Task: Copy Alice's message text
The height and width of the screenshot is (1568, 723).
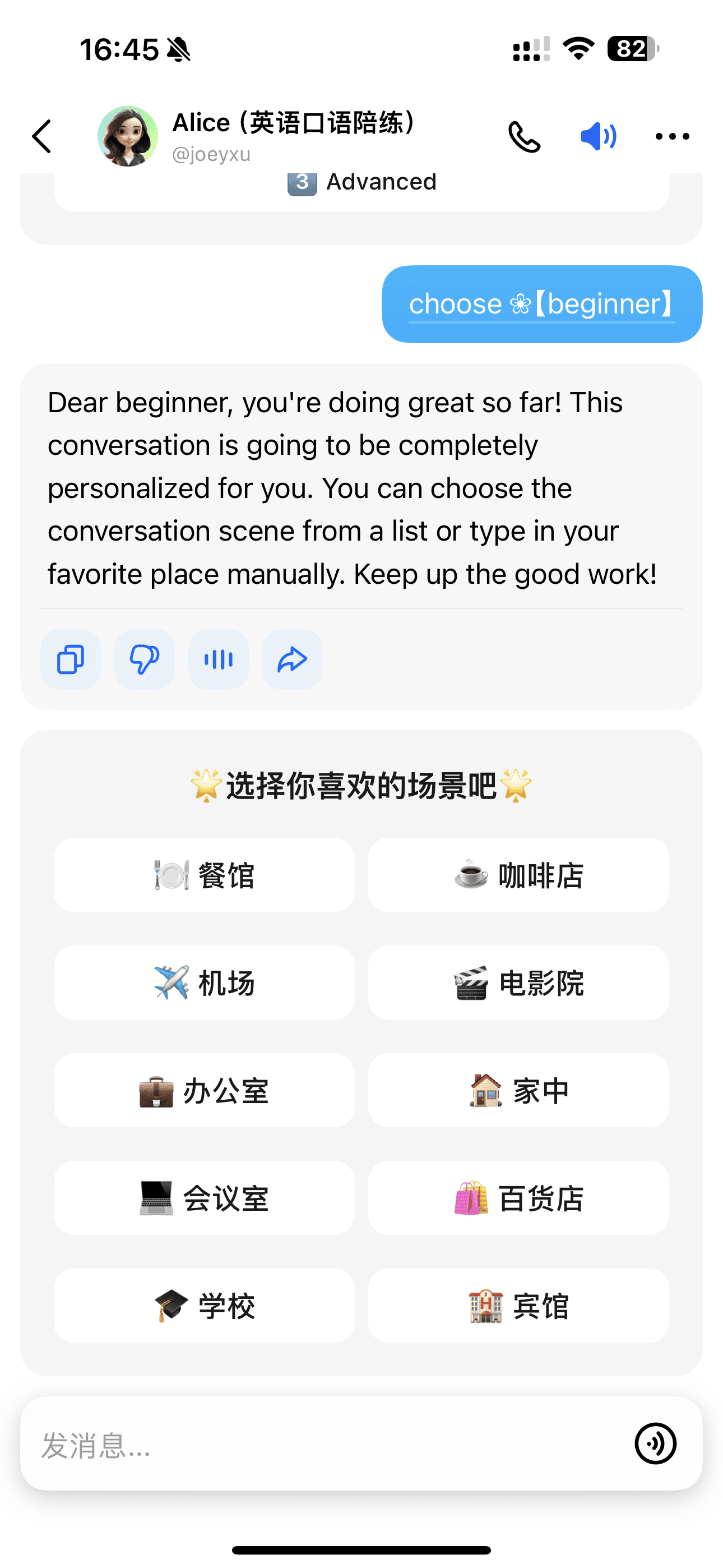Action: [x=71, y=659]
